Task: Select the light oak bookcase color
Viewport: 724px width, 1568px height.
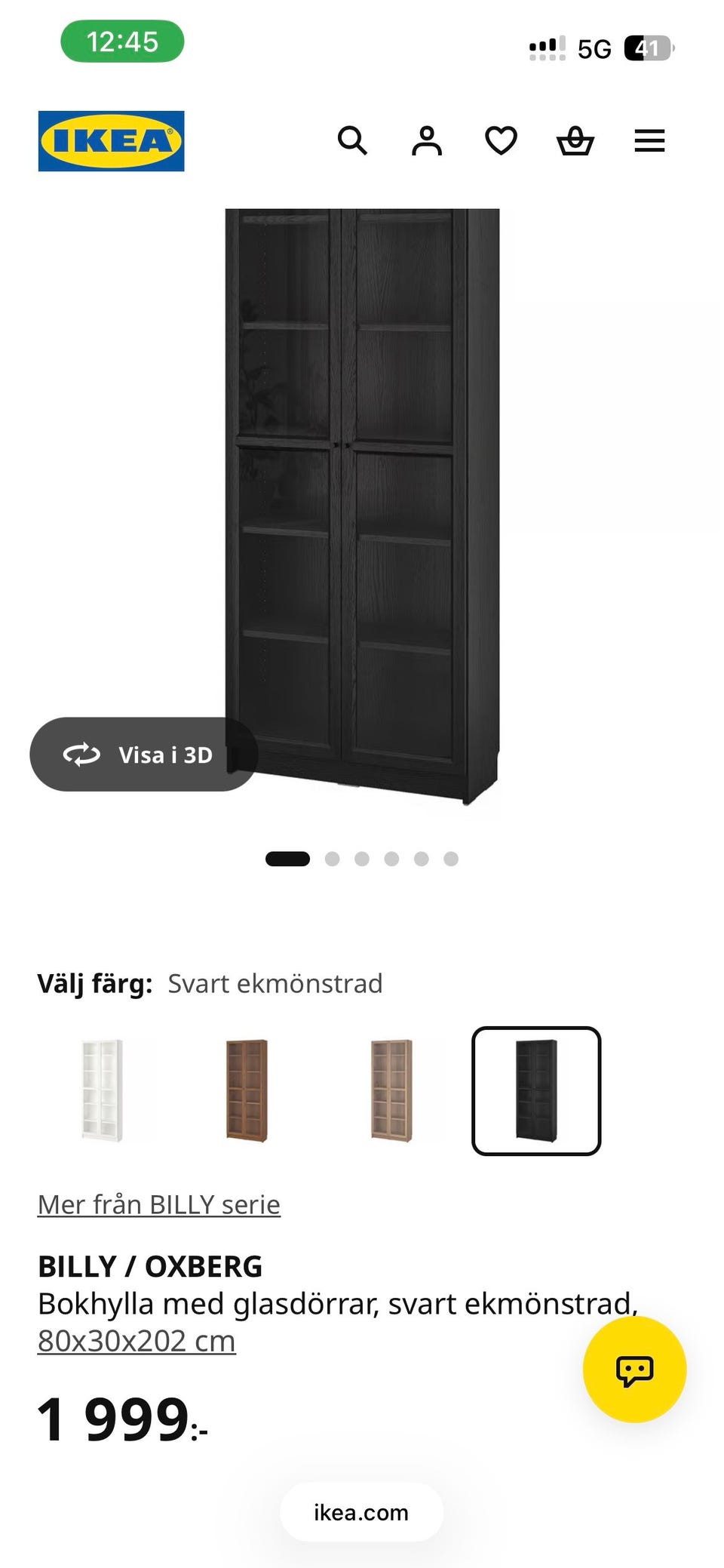Action: [391, 1090]
